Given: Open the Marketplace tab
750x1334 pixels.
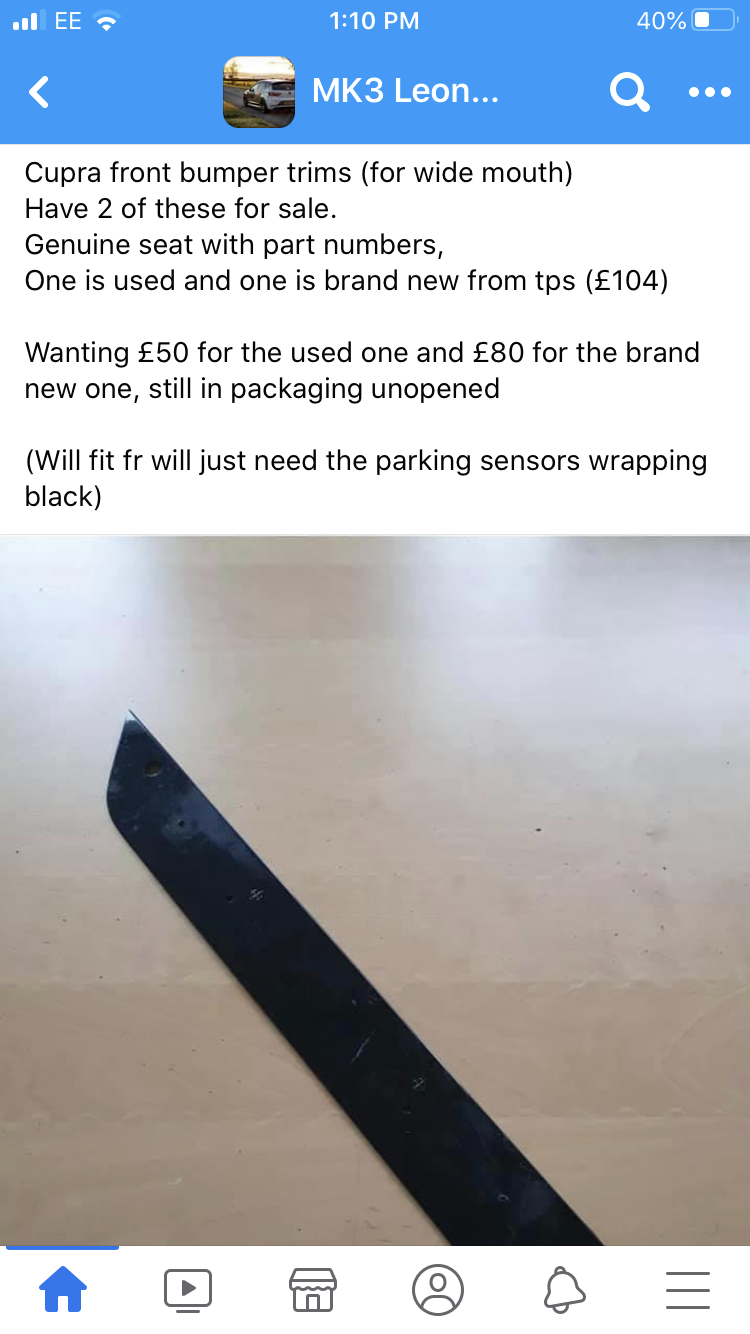Looking at the screenshot, I should pyautogui.click(x=312, y=1290).
